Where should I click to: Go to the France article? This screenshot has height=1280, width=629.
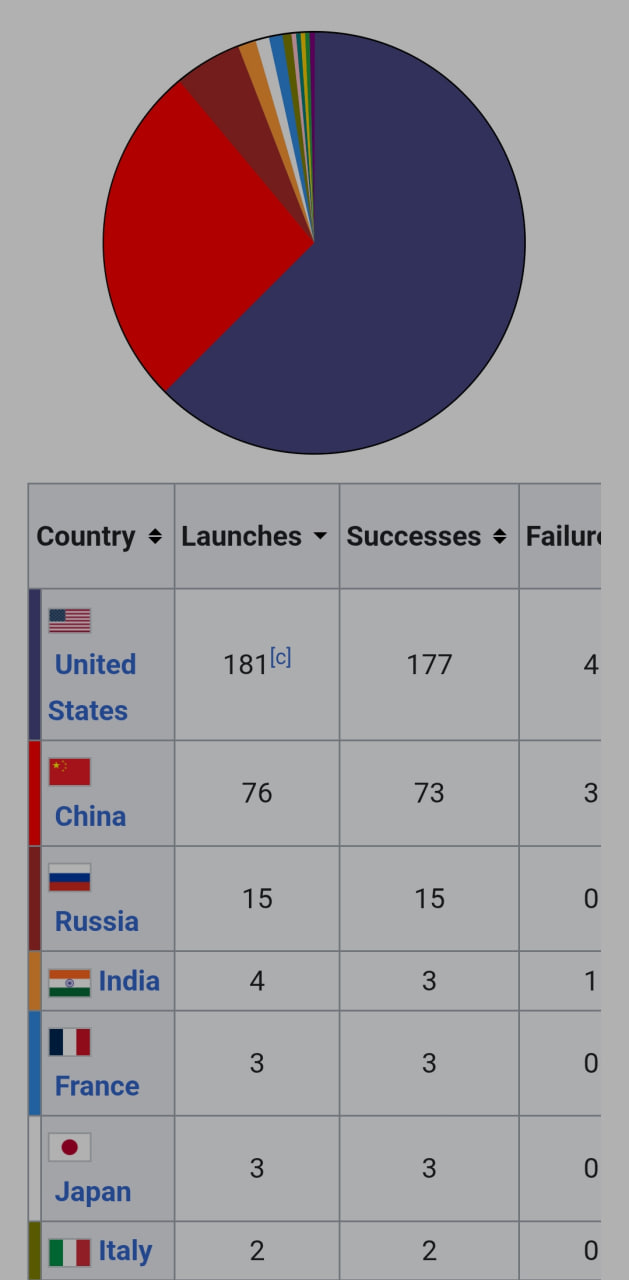click(x=97, y=1086)
